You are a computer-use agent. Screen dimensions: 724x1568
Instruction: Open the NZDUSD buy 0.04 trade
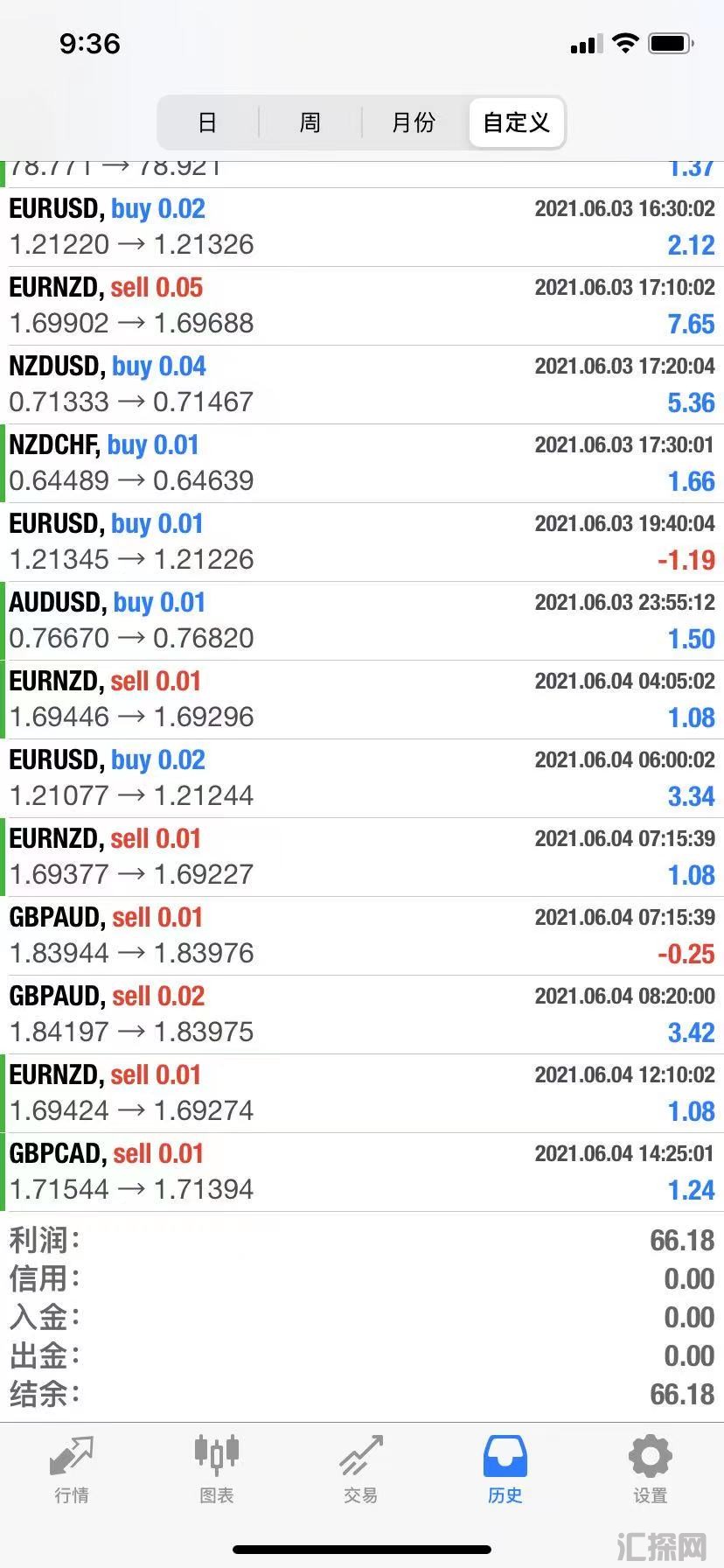pyautogui.click(x=362, y=385)
